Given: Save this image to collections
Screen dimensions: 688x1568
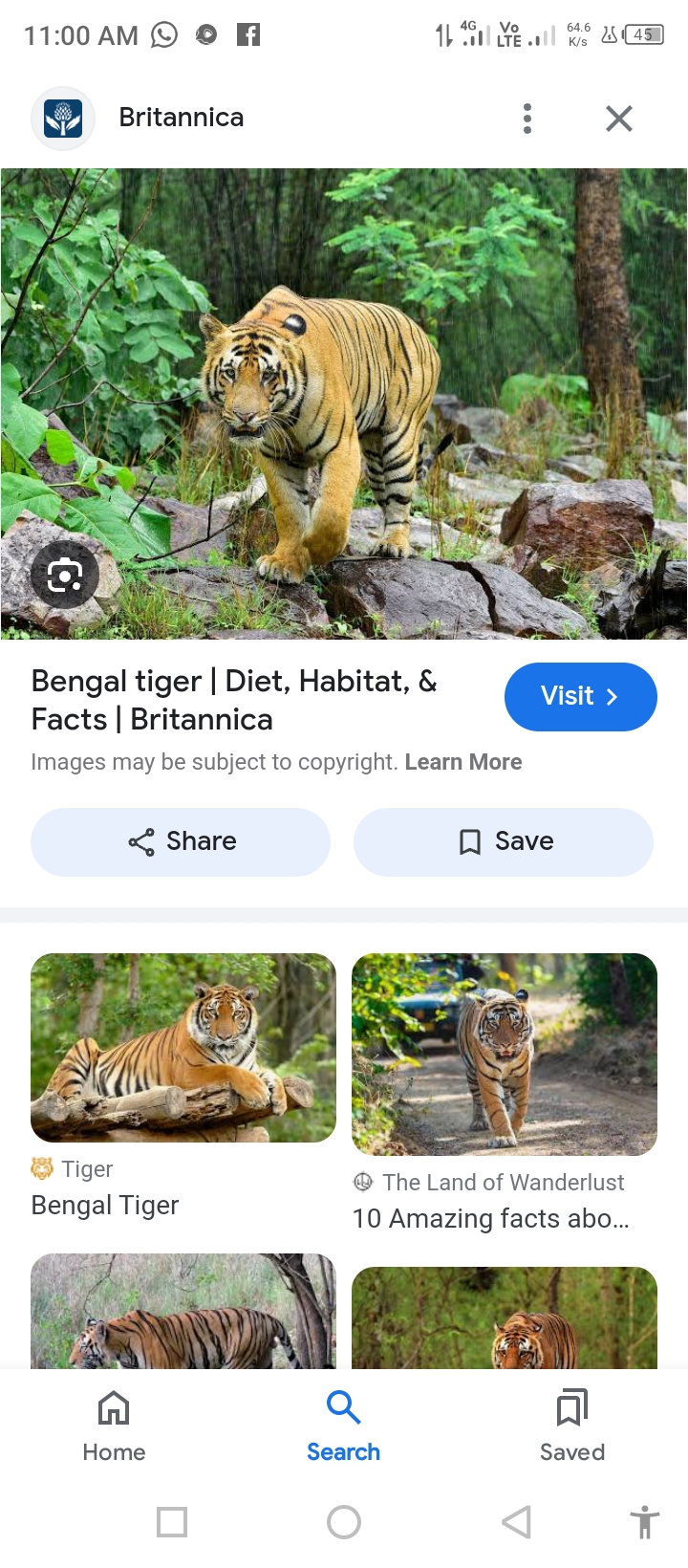Looking at the screenshot, I should point(504,841).
